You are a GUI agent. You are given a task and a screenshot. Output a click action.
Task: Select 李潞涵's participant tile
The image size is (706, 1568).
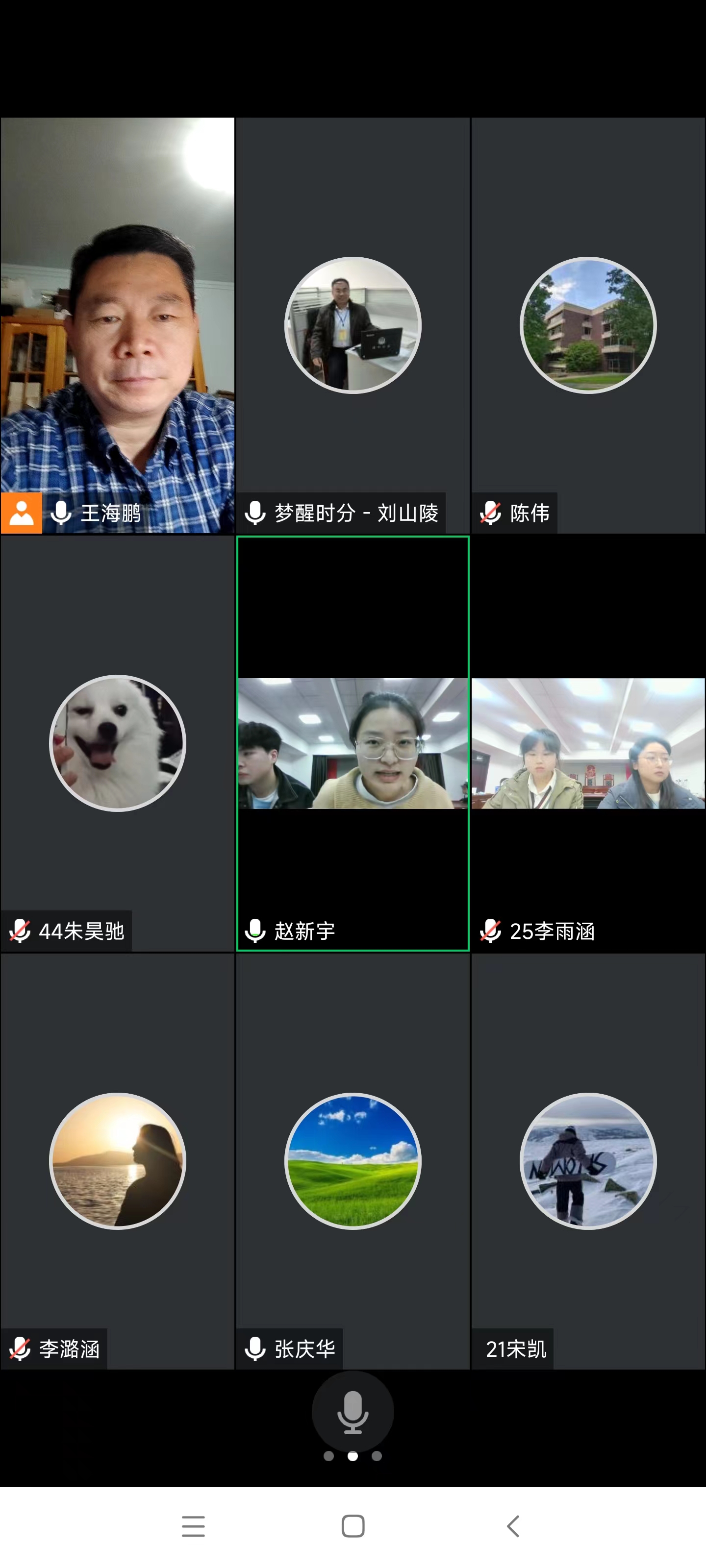pyautogui.click(x=118, y=1161)
